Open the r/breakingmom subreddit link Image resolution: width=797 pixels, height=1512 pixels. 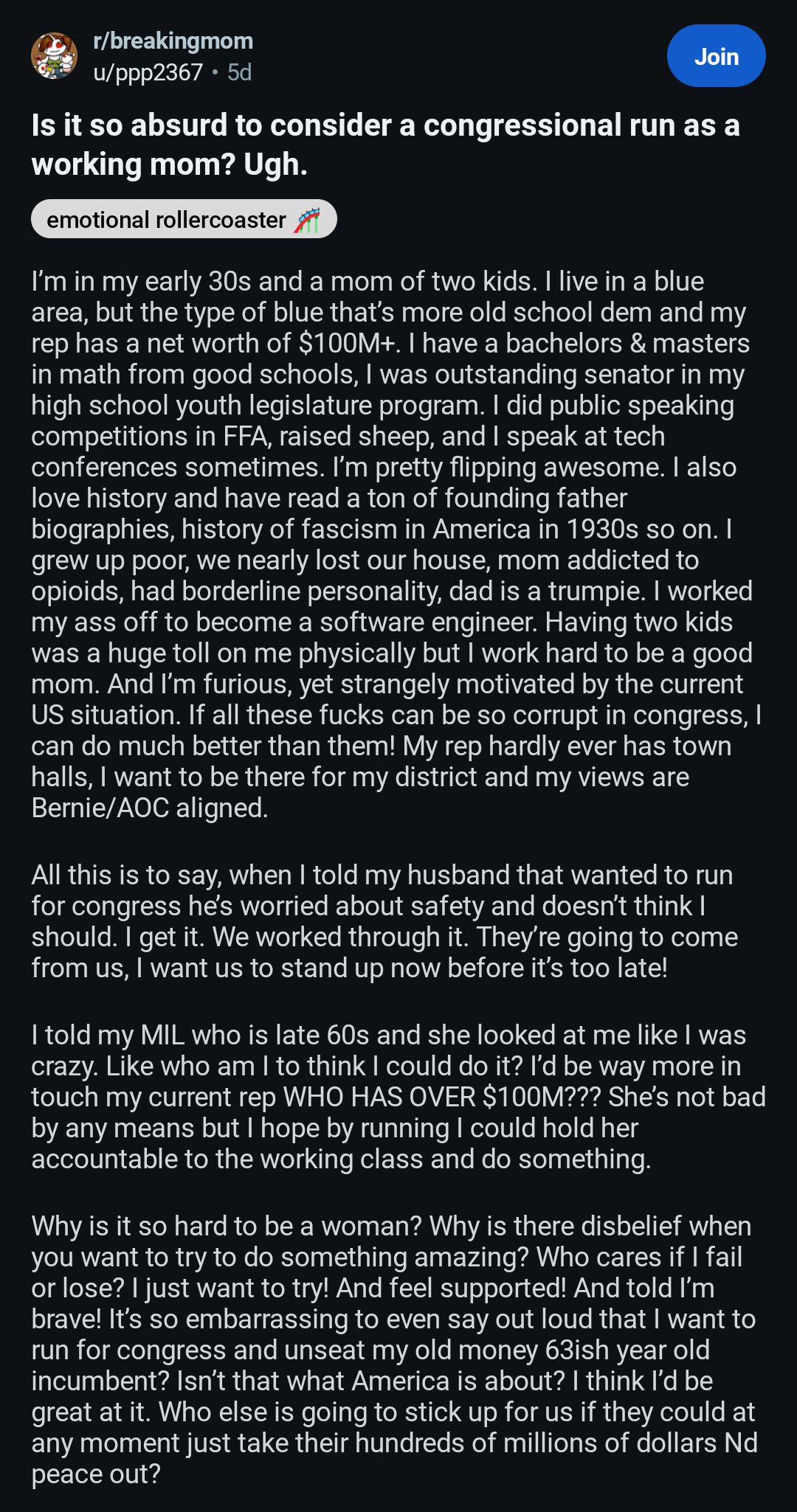[x=173, y=41]
